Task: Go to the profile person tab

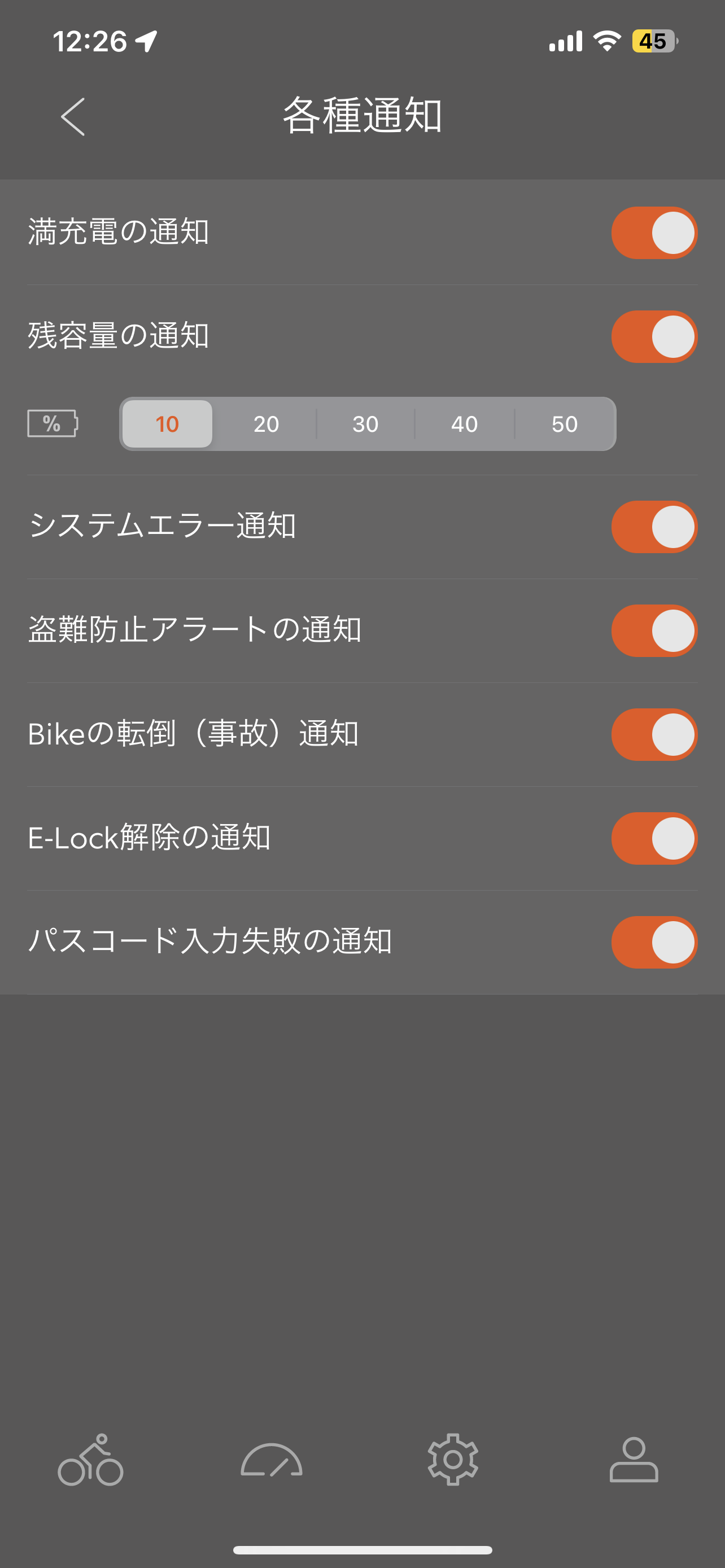Action: (634, 1460)
